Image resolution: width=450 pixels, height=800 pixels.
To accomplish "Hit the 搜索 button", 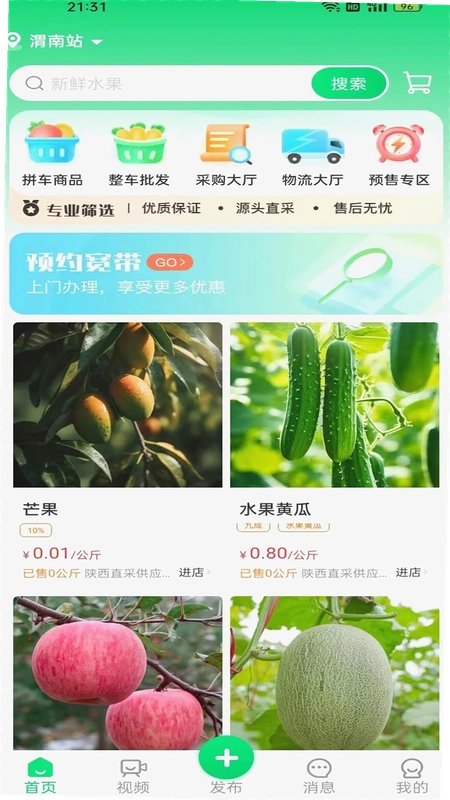I will pos(349,84).
